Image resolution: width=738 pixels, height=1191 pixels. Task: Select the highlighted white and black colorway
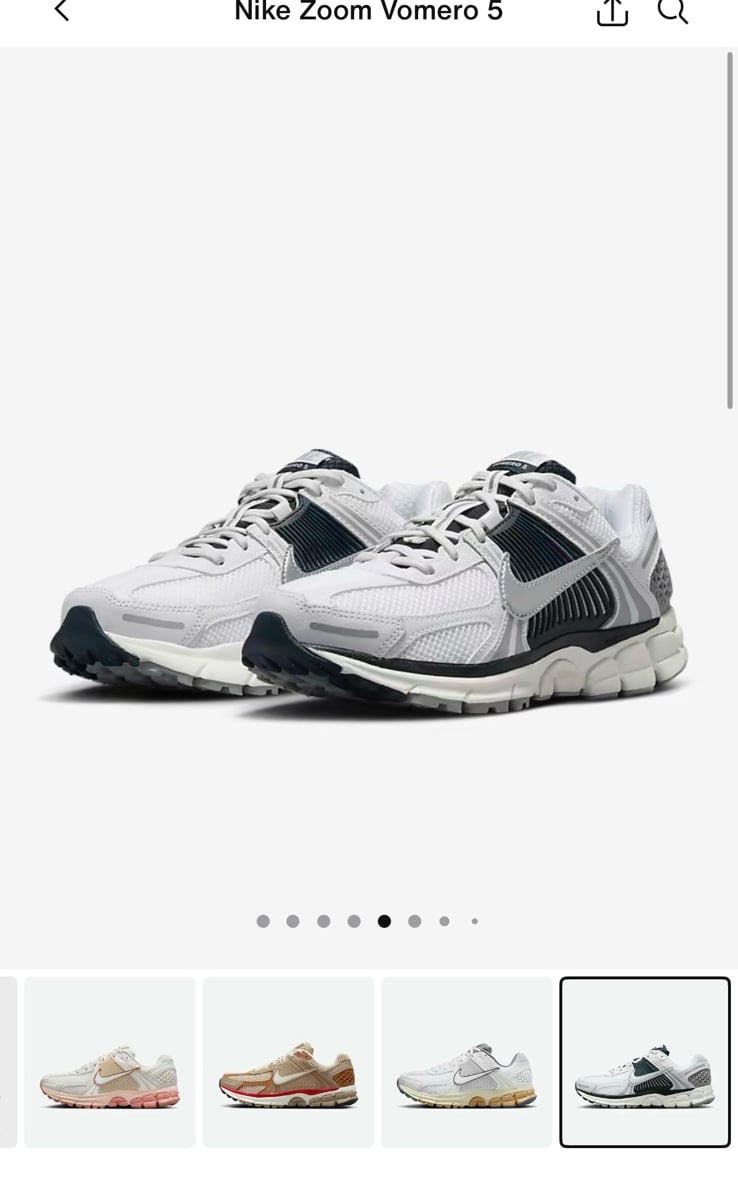(x=645, y=1061)
